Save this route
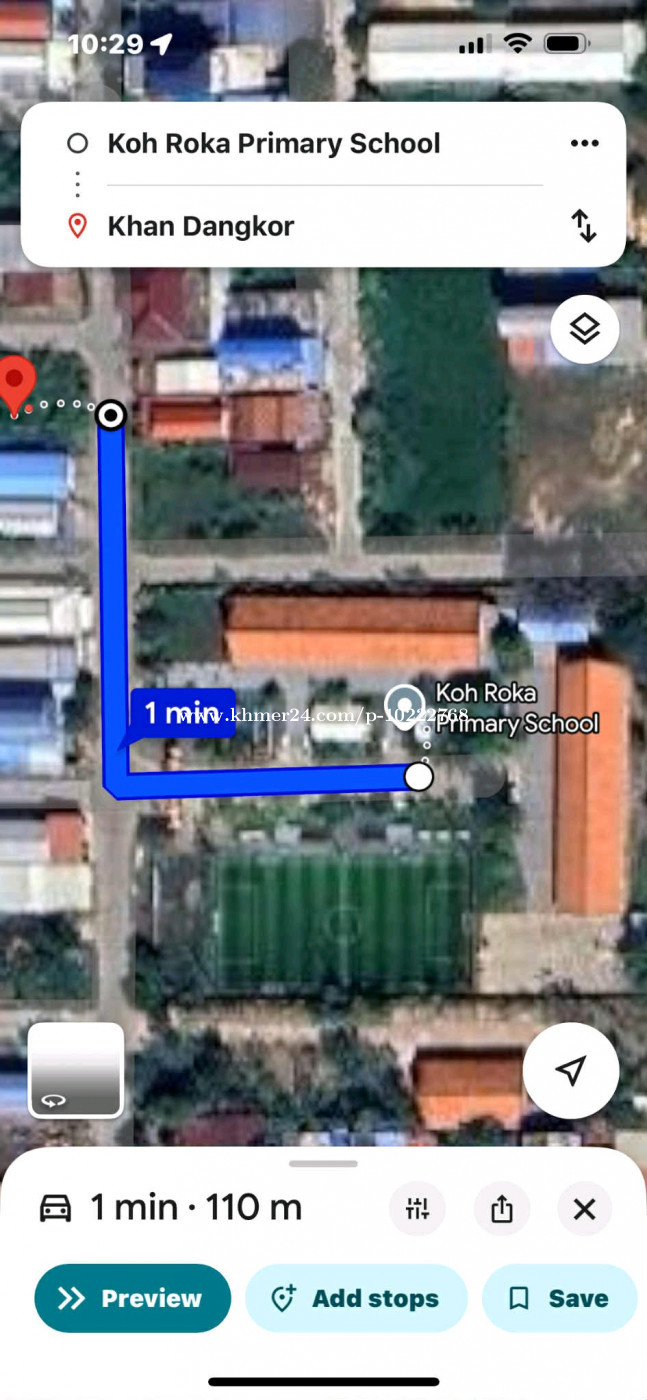The image size is (647, 1400). pyautogui.click(x=559, y=1298)
